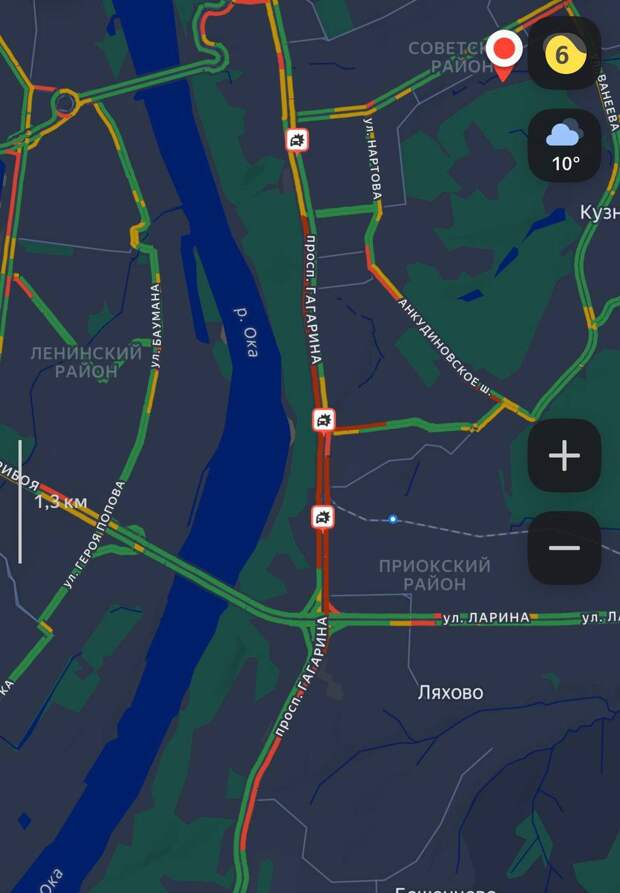Open the traffic level 6 indicator

coord(563,54)
